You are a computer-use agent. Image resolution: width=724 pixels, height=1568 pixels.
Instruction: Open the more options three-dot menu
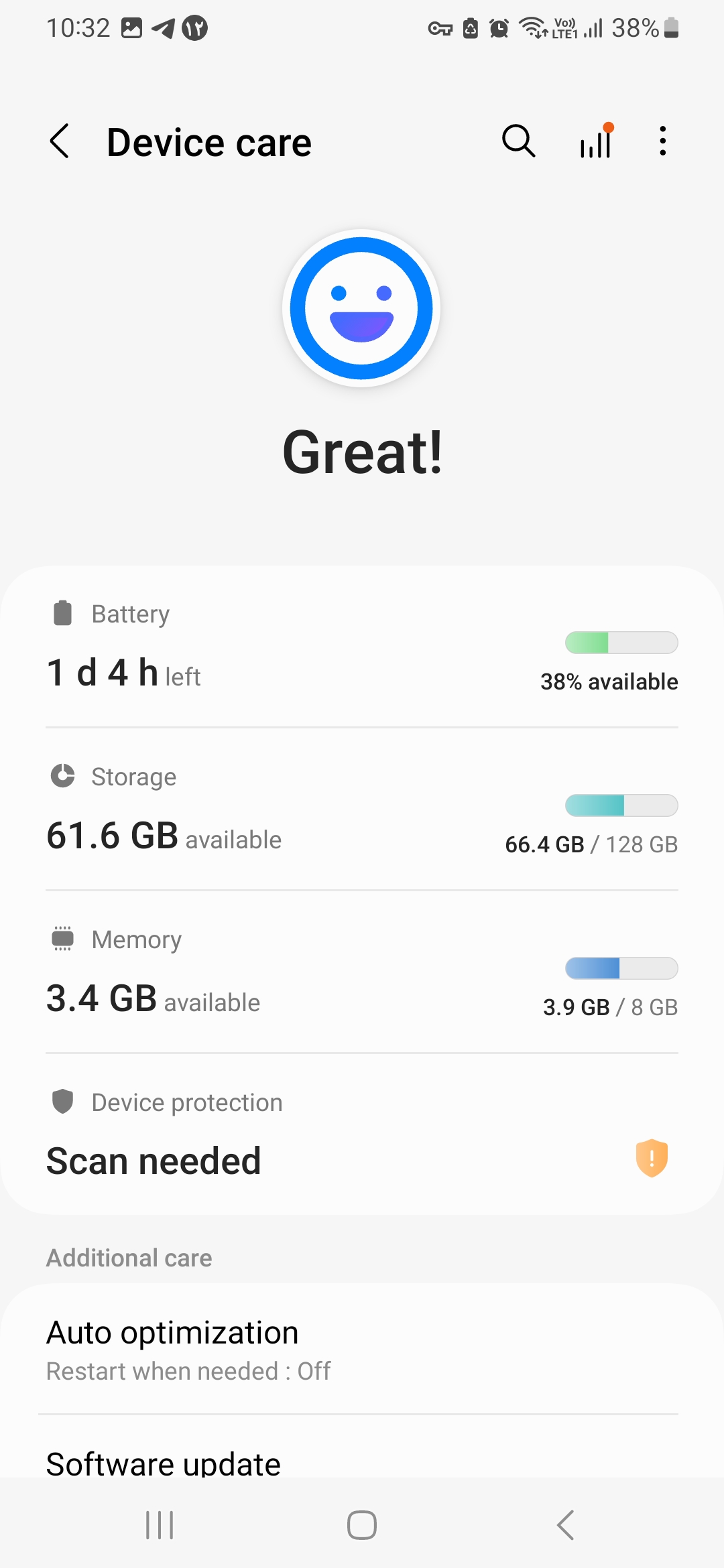(662, 141)
